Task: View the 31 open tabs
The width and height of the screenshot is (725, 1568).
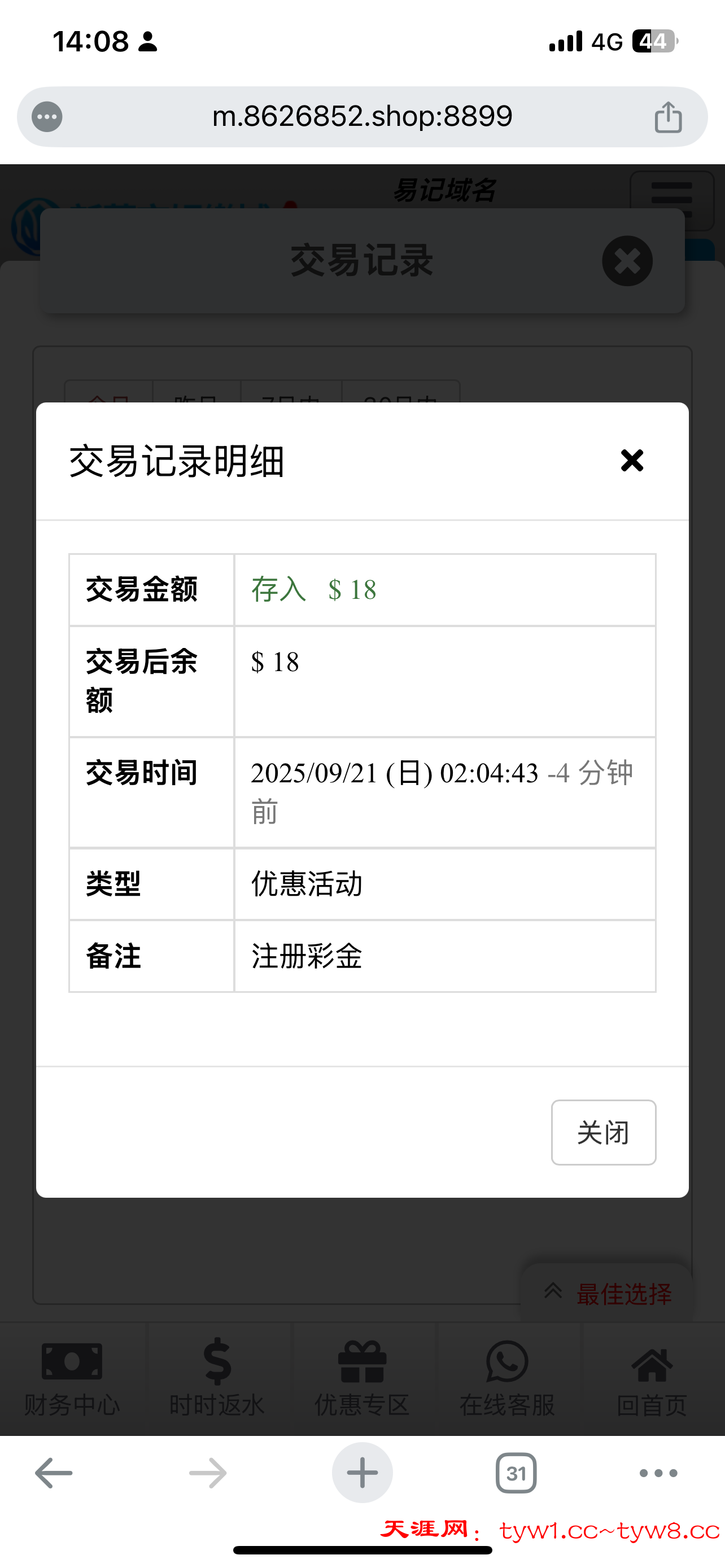Action: pos(516,1473)
